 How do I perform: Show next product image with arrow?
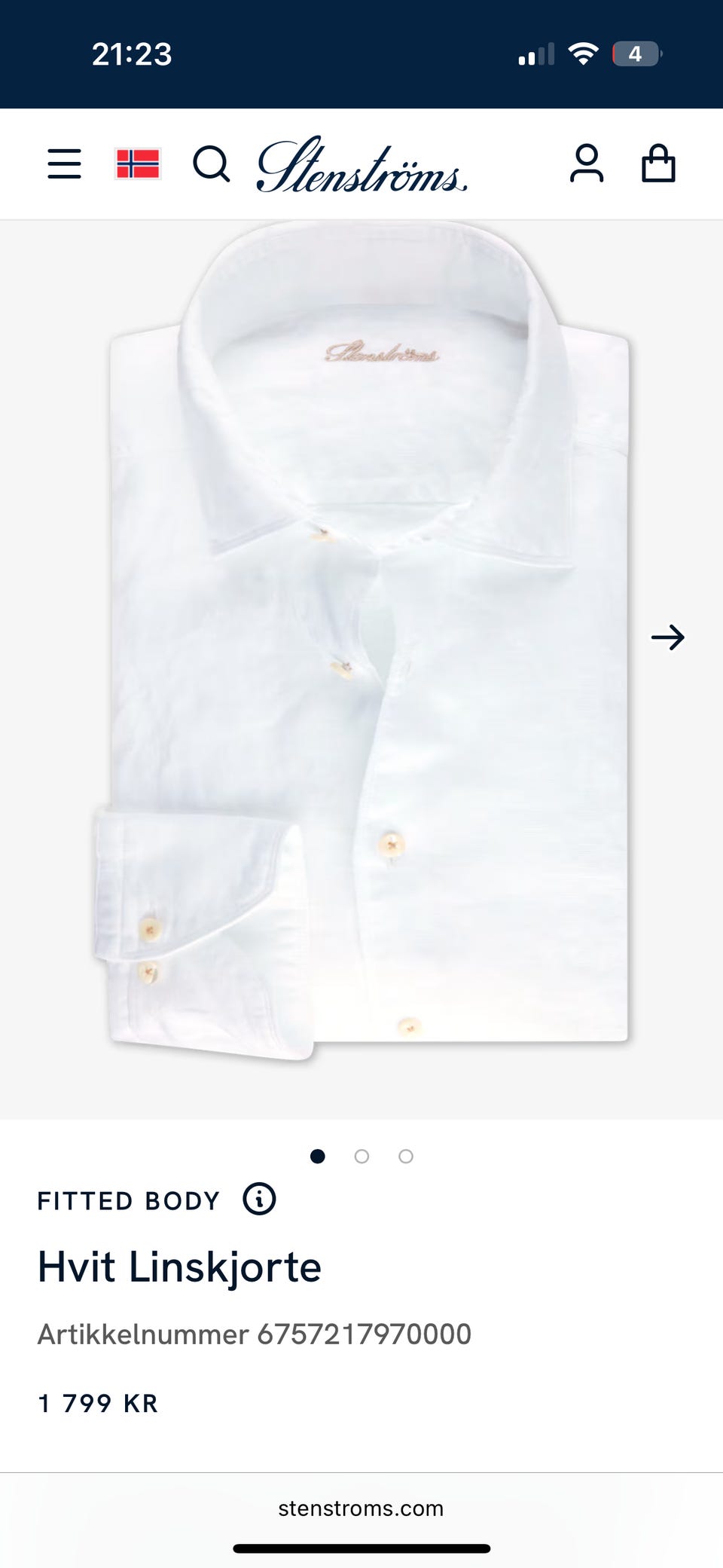667,637
